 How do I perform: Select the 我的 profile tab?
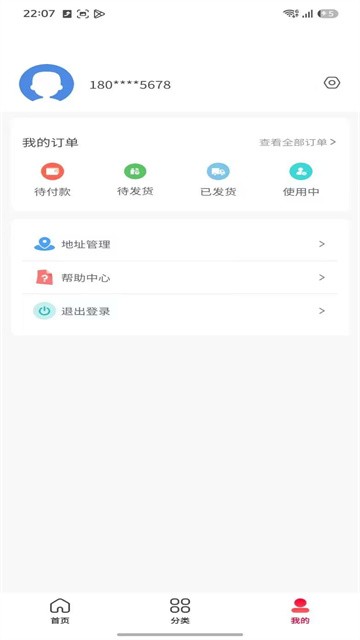300,611
